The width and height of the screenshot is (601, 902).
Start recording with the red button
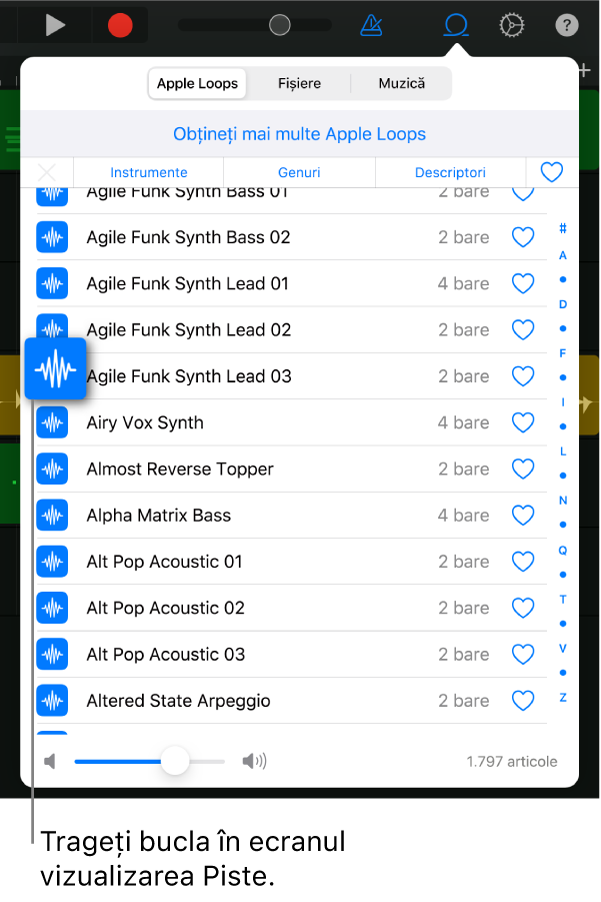[x=120, y=25]
